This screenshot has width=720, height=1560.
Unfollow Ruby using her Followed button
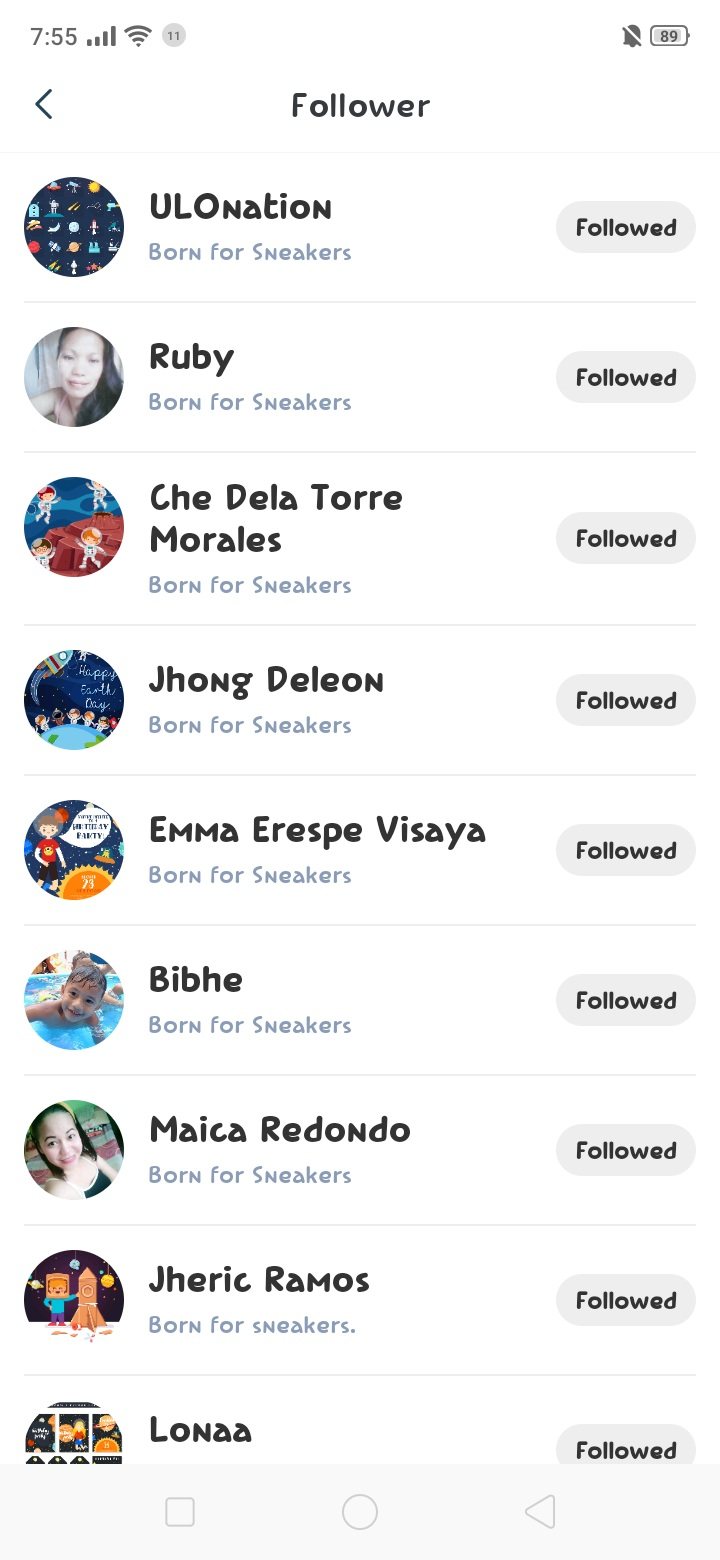(x=625, y=377)
